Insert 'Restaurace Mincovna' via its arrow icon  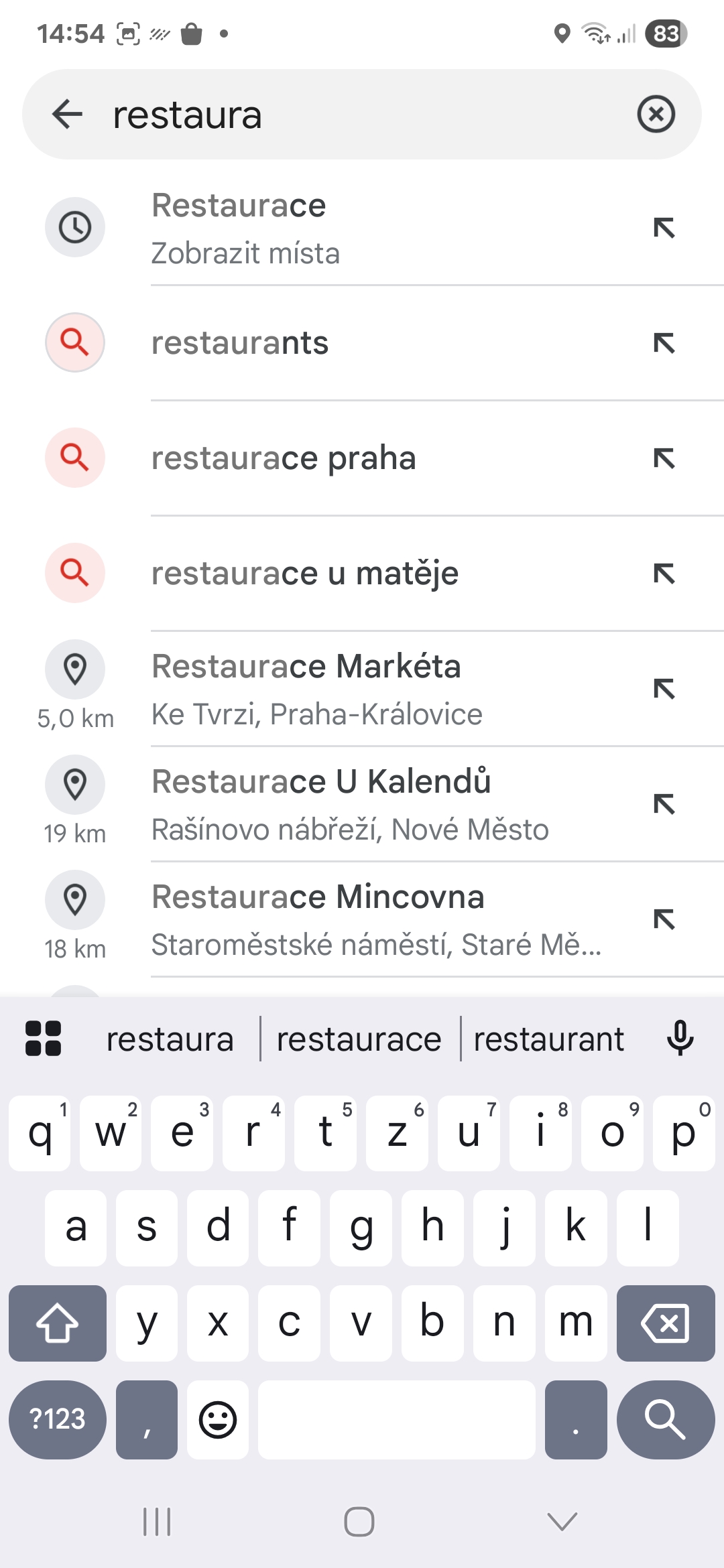tap(664, 919)
